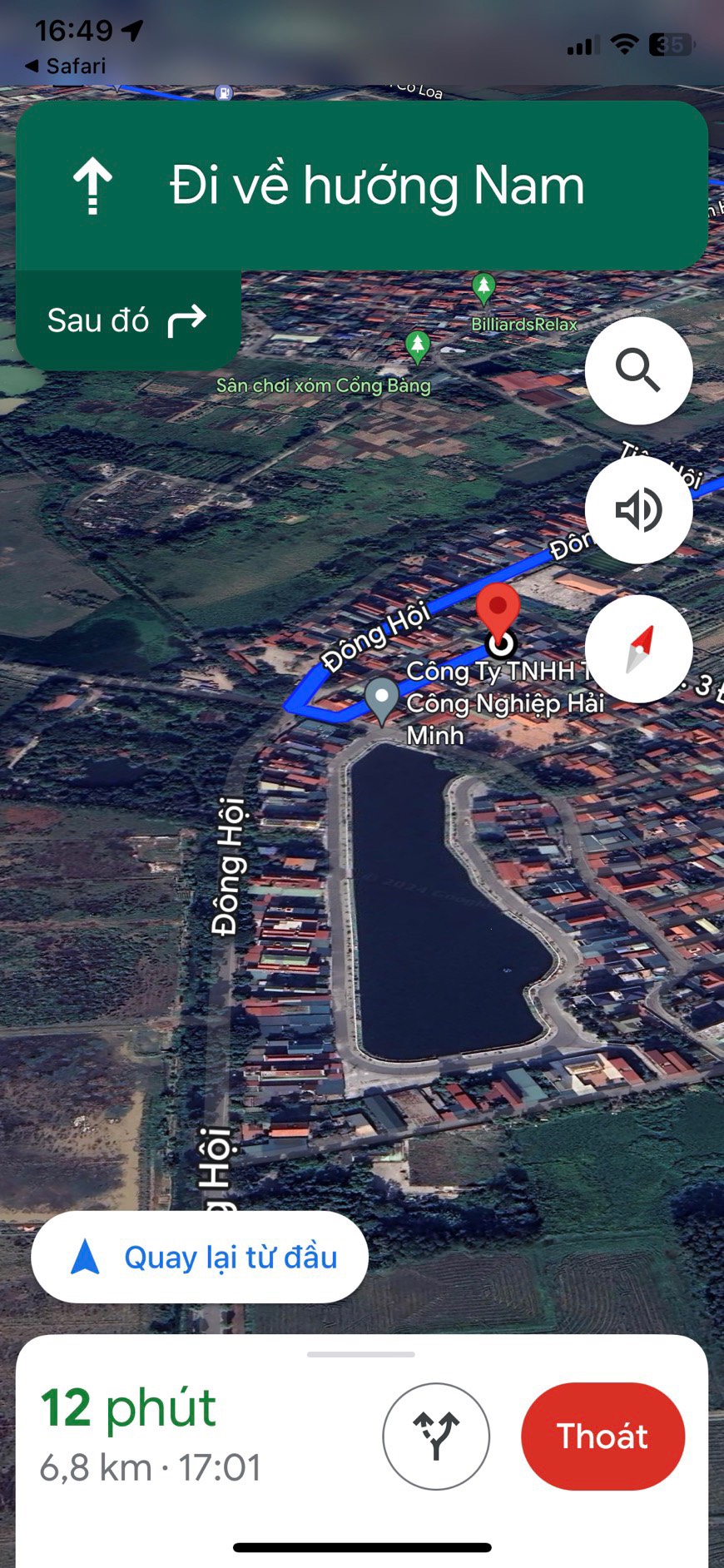Expand the trip details sheet handle
The image size is (724, 1568).
point(361,1354)
